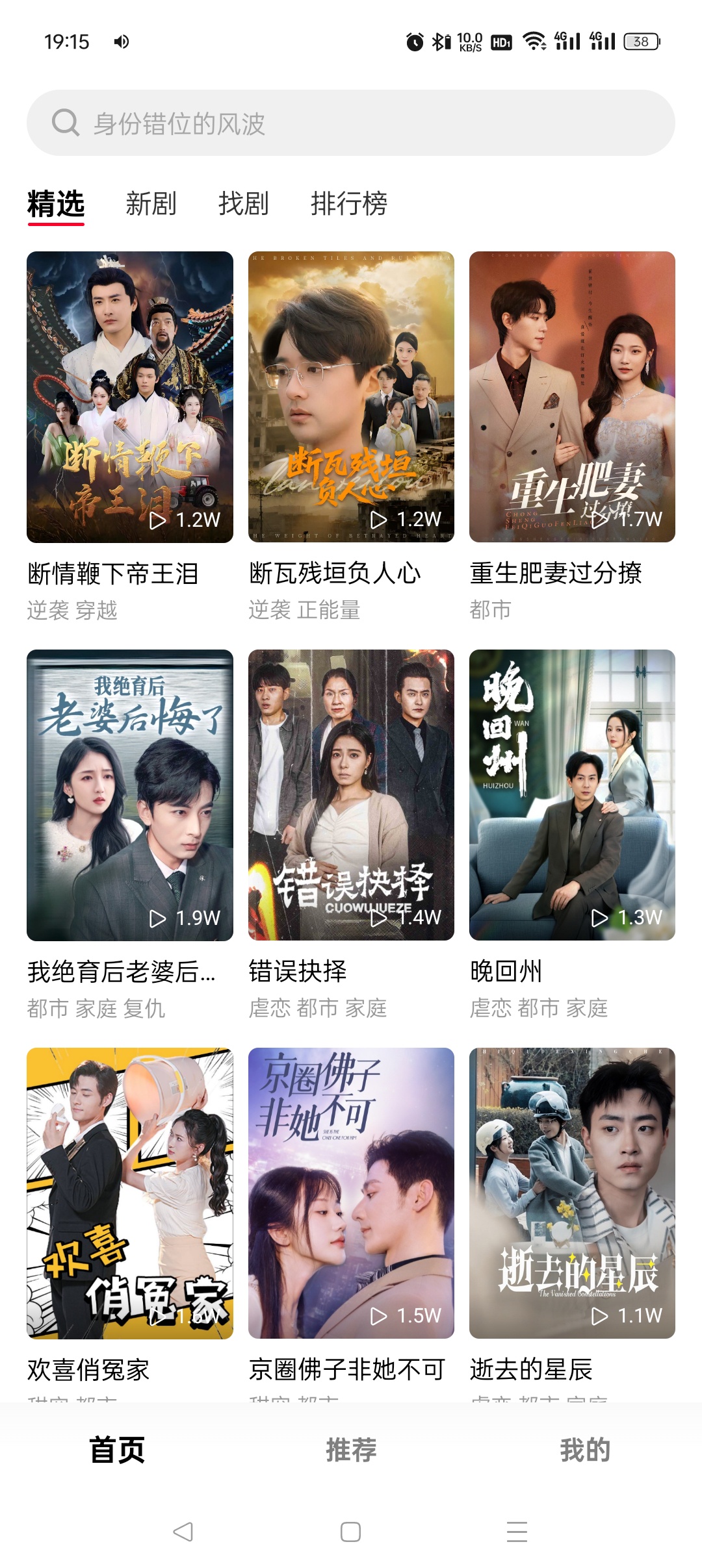Screen dimensions: 702x1568
Task: Open the 我的 profile tab
Action: pos(585,1450)
